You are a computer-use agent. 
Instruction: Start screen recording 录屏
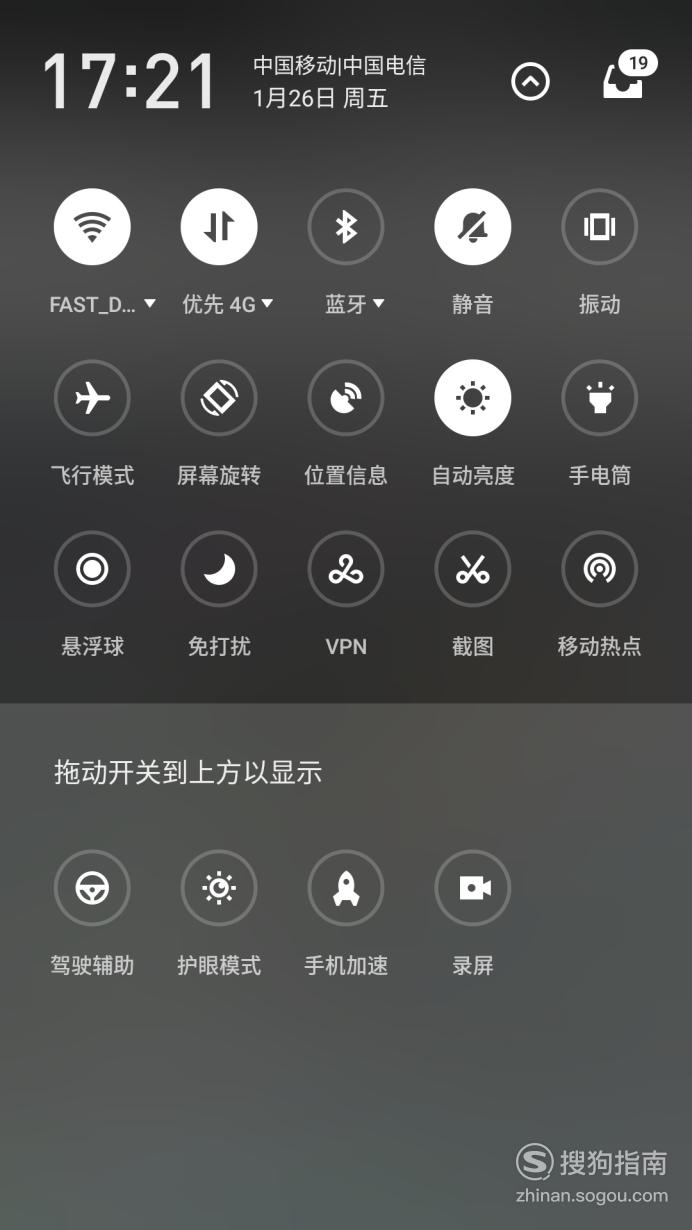[x=473, y=888]
